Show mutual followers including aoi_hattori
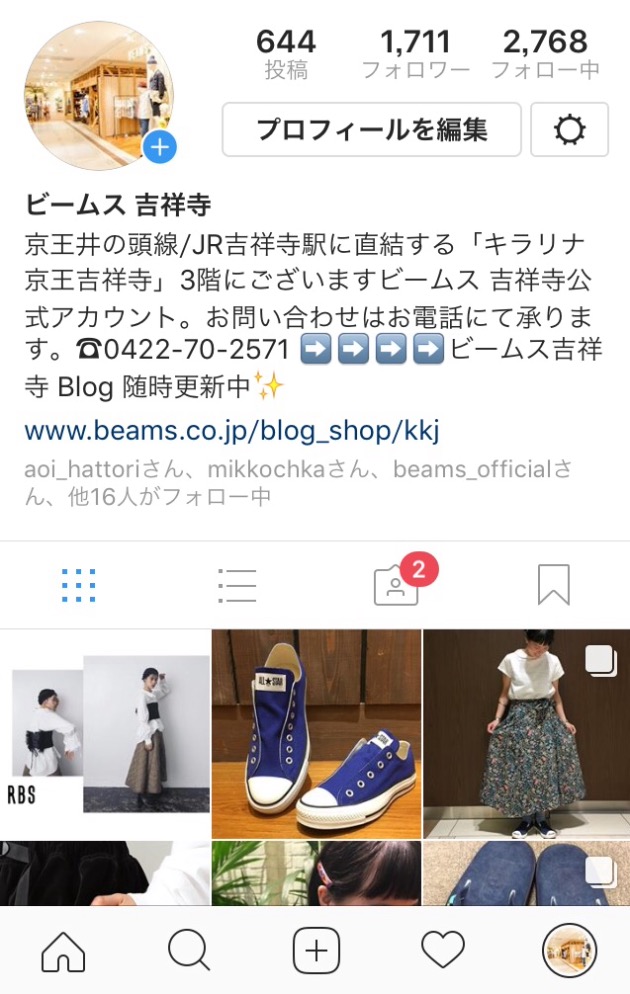 pyautogui.click(x=300, y=481)
